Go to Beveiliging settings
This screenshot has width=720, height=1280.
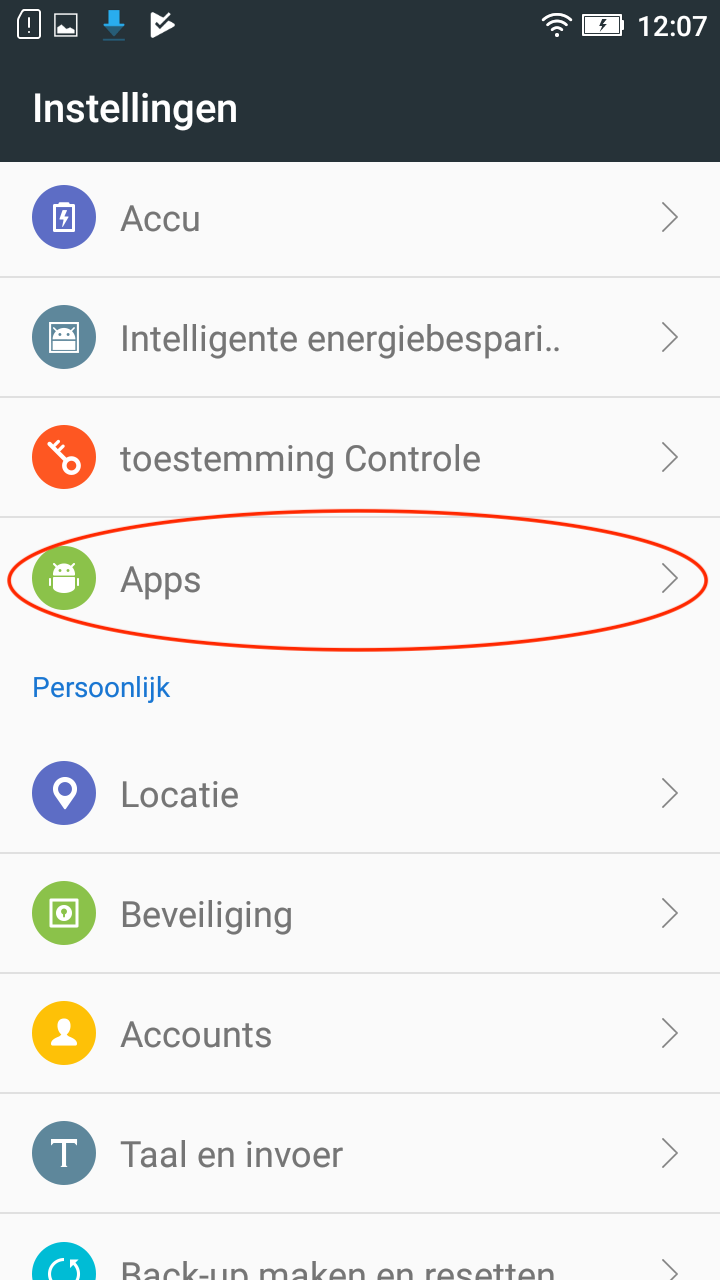coord(360,914)
